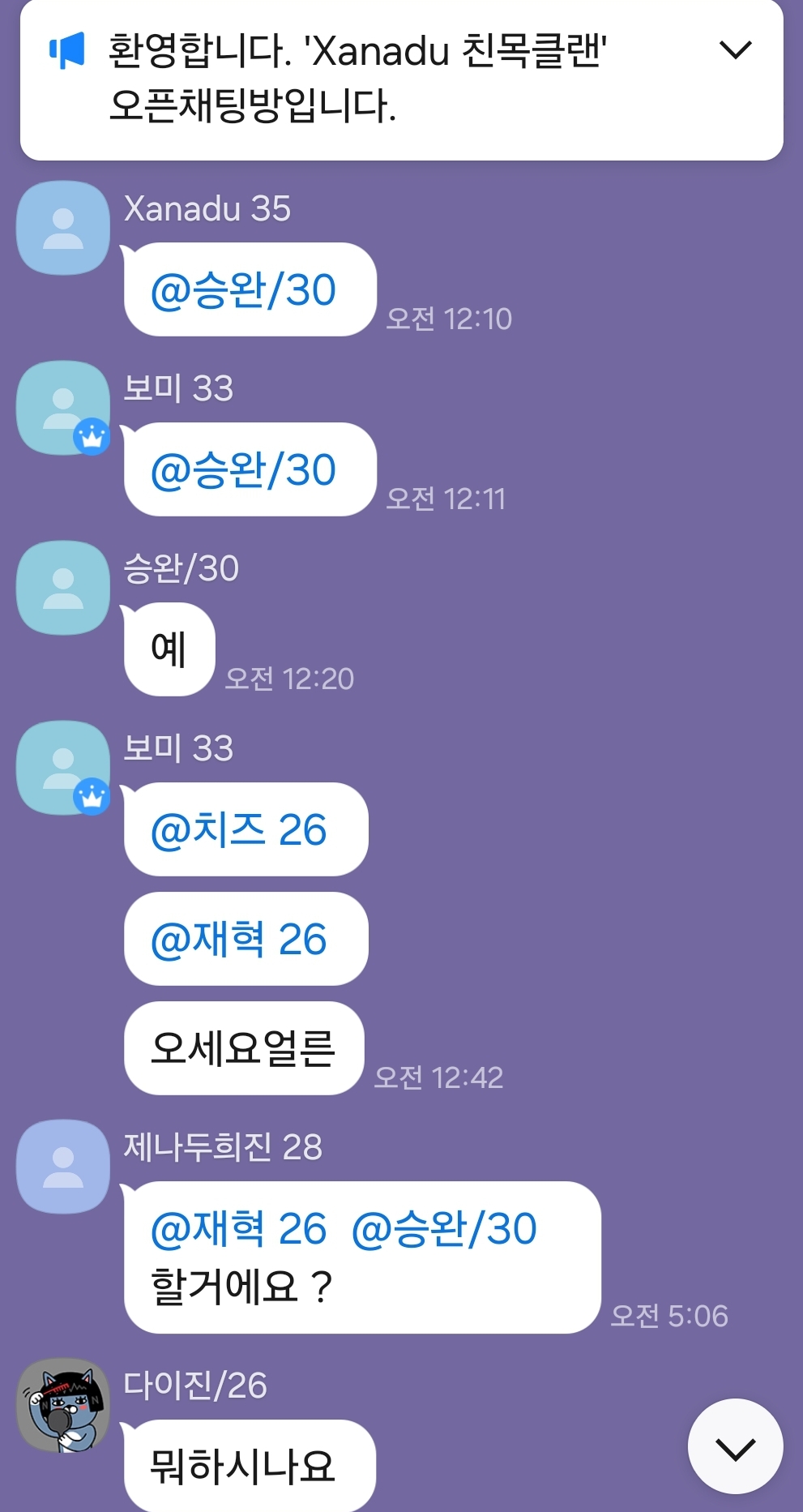
Task: Tap the @승완/30 mention in the 할거에요 message
Action: pyautogui.click(x=444, y=1228)
